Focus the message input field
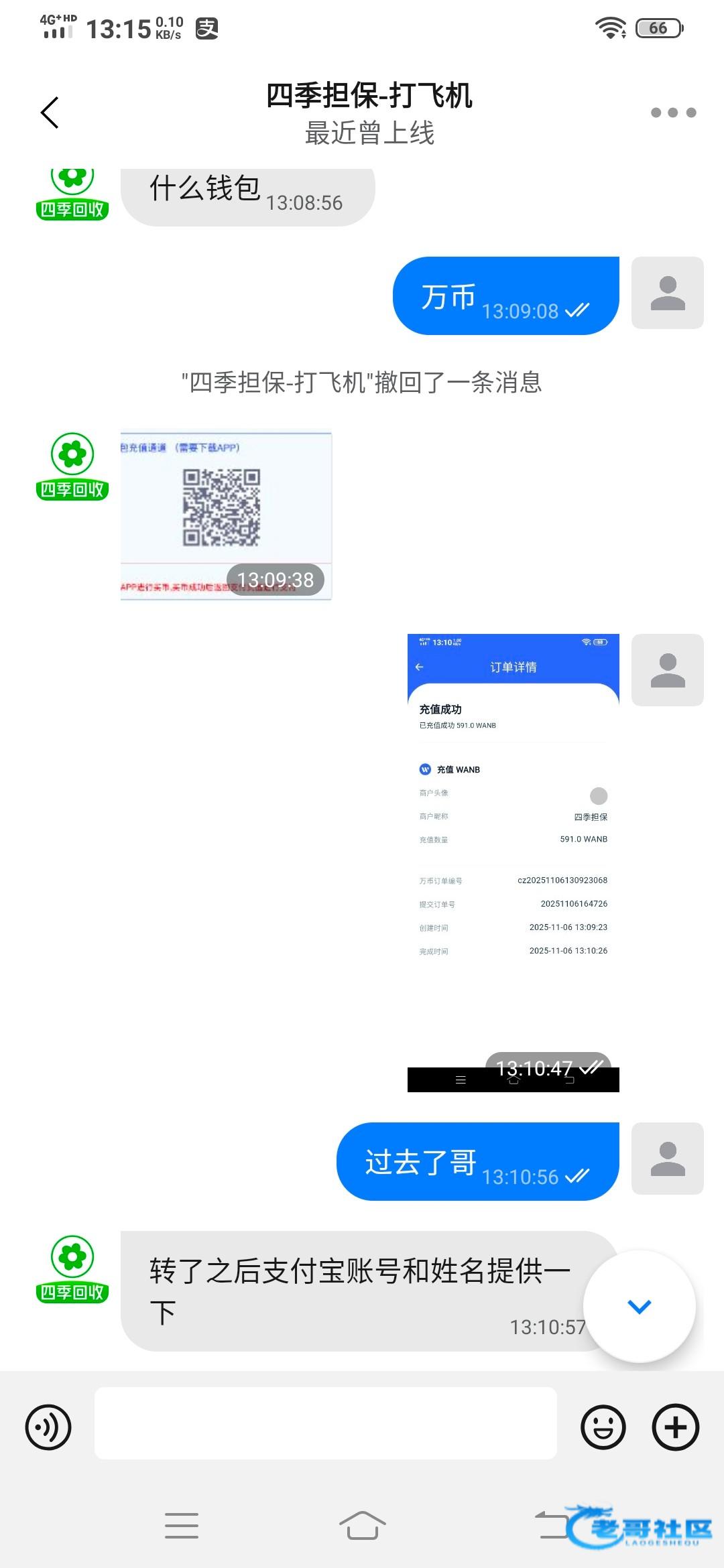This screenshot has height=1568, width=724. click(326, 1423)
